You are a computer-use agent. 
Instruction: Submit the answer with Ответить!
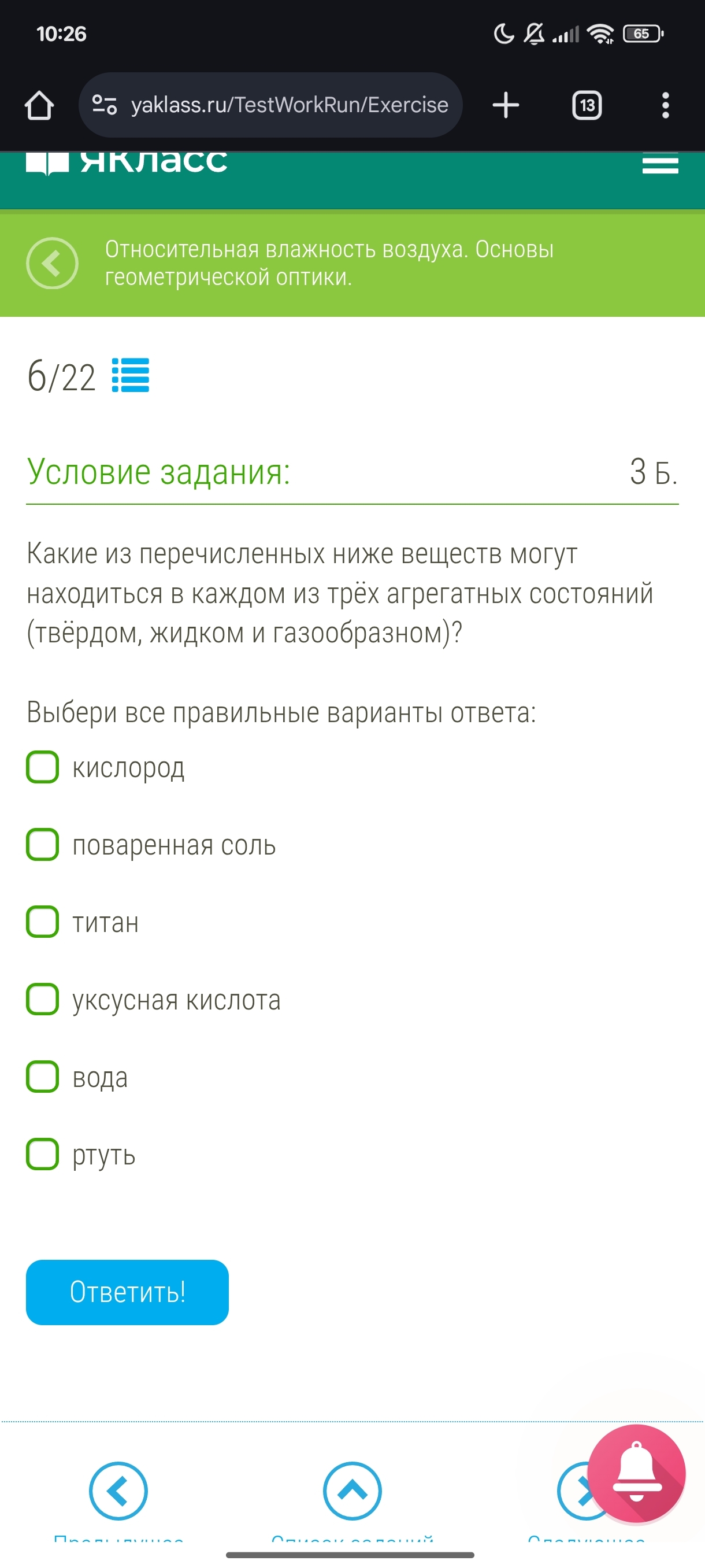pyautogui.click(x=127, y=1292)
